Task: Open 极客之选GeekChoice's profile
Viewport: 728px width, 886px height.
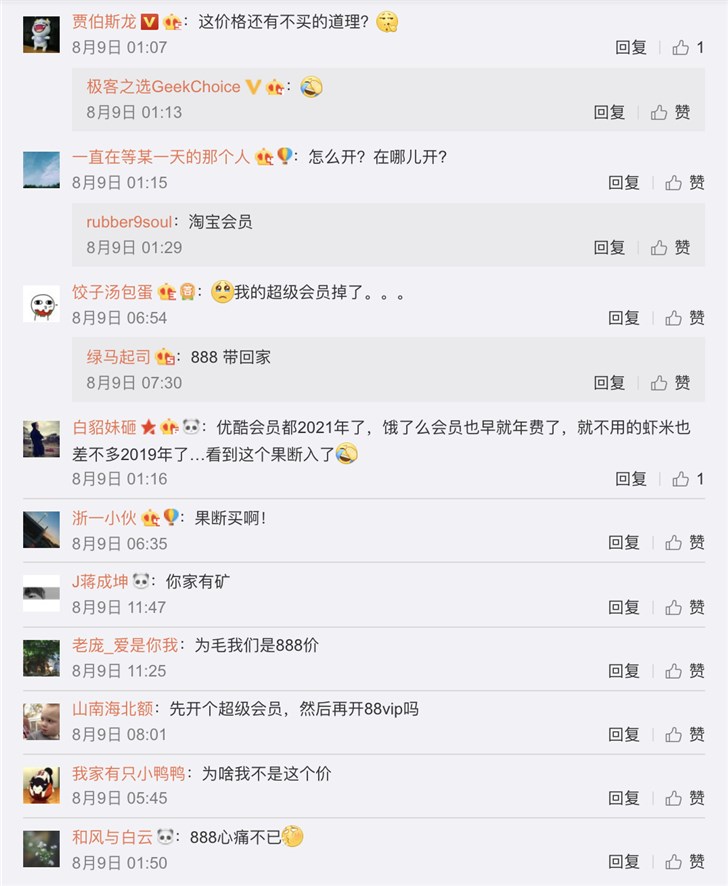Action: pos(163,87)
